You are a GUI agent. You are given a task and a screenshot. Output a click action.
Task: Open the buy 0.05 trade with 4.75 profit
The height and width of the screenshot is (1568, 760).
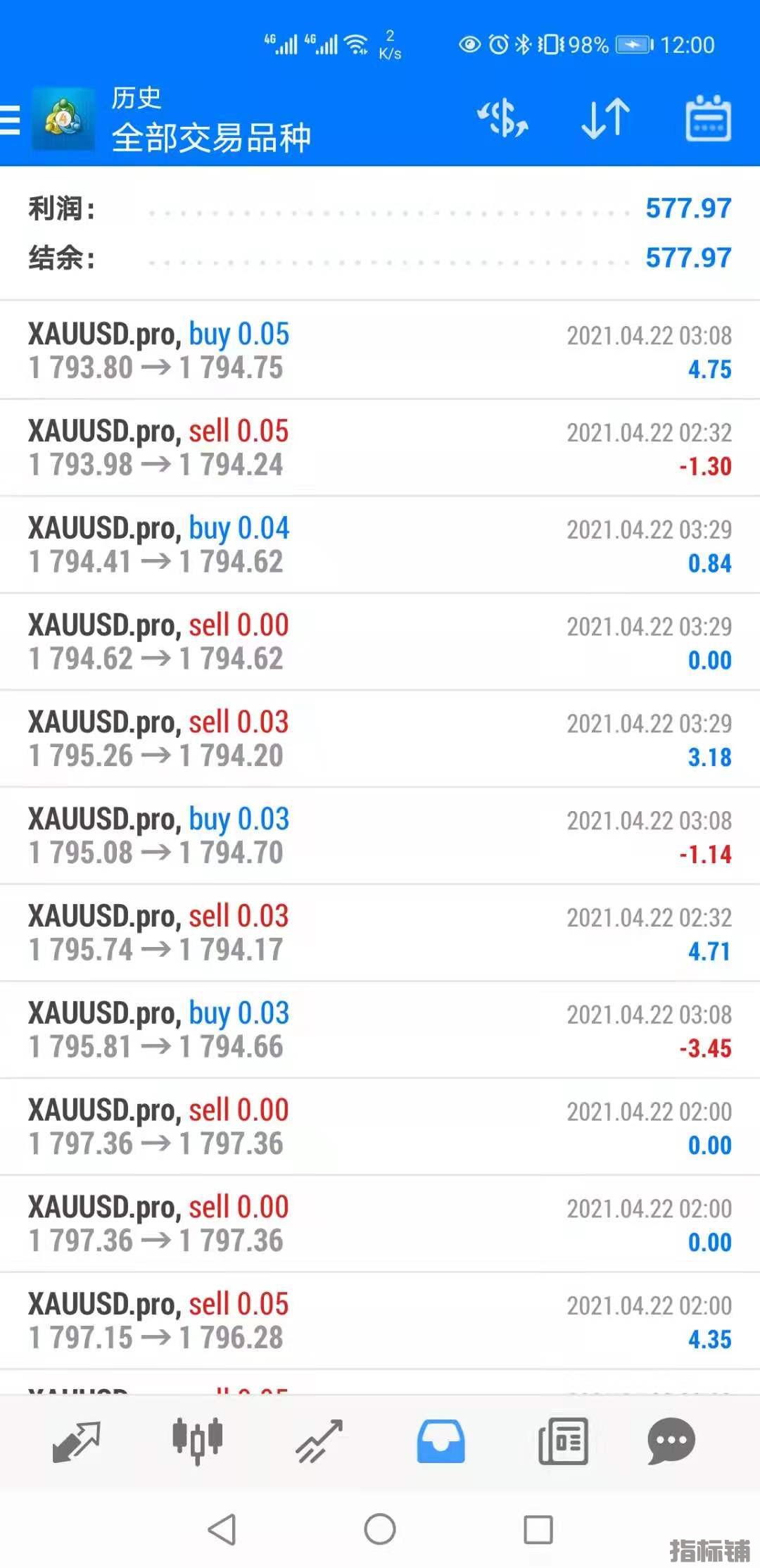tap(380, 351)
